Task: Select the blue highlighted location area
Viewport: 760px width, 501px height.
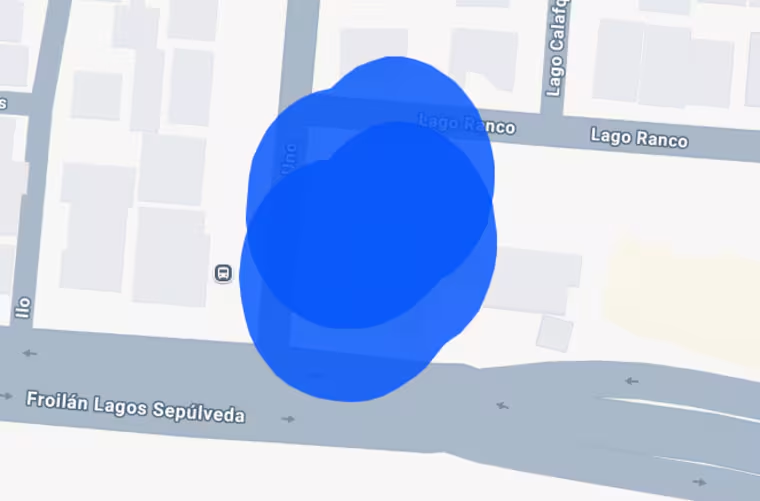Action: pos(370,230)
